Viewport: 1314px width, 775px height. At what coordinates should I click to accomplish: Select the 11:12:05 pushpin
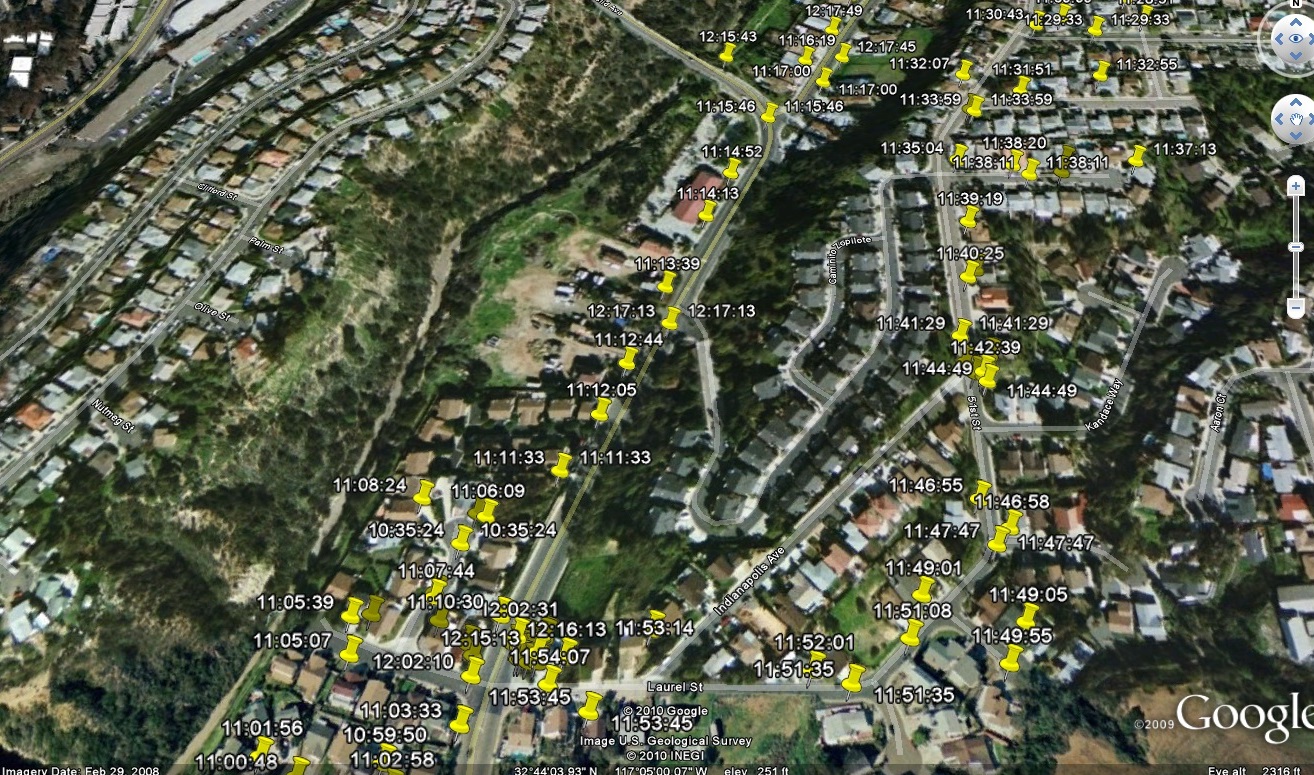point(601,409)
